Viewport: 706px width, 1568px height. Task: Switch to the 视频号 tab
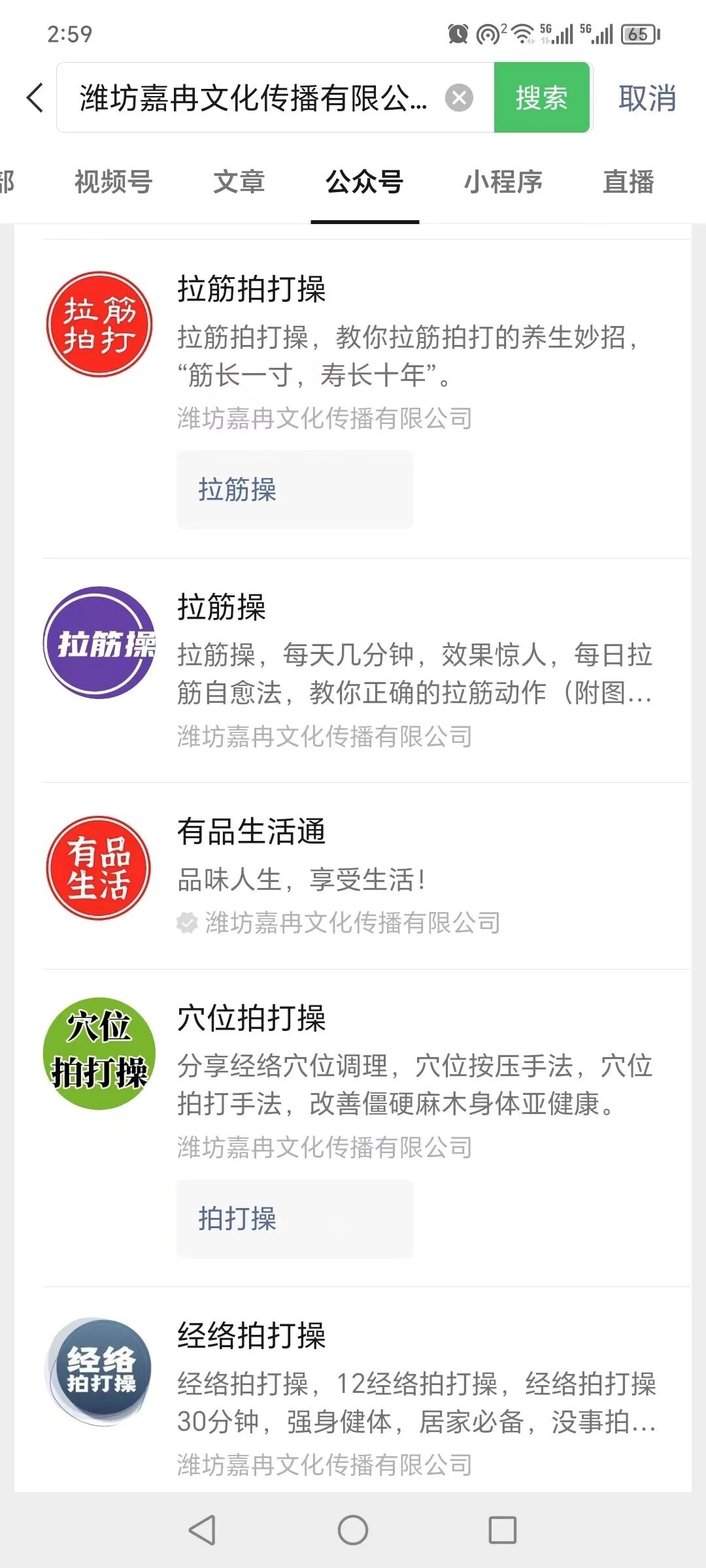click(113, 182)
